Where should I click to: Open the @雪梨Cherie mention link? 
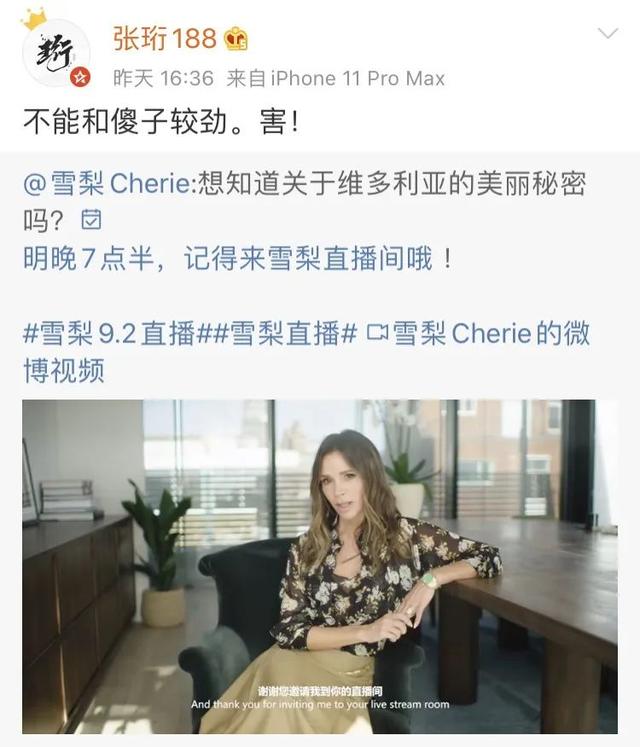click(108, 184)
